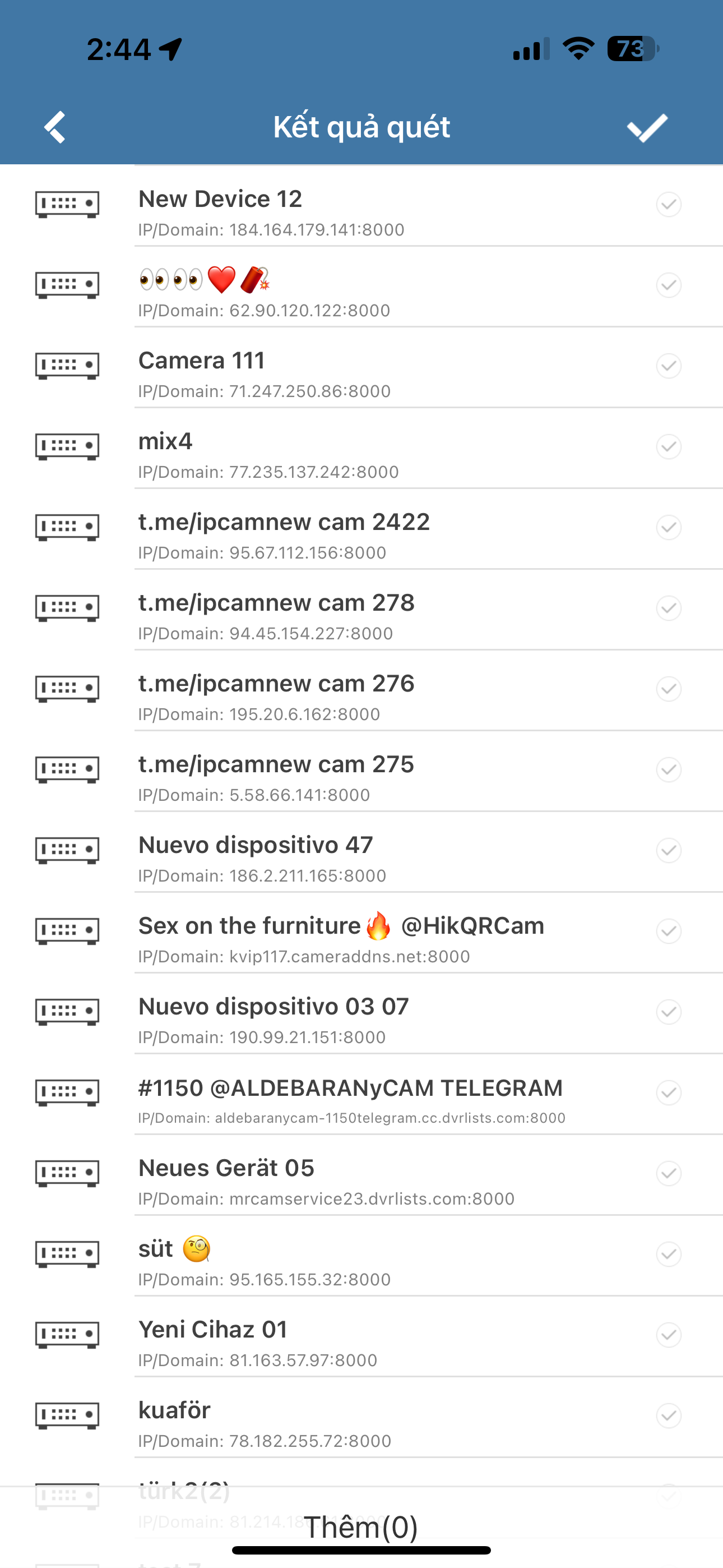Tick the #1150 @ALDEBARANyCAM TELEGRAM checkbox
This screenshot has height=1568, width=723.
click(x=668, y=1092)
